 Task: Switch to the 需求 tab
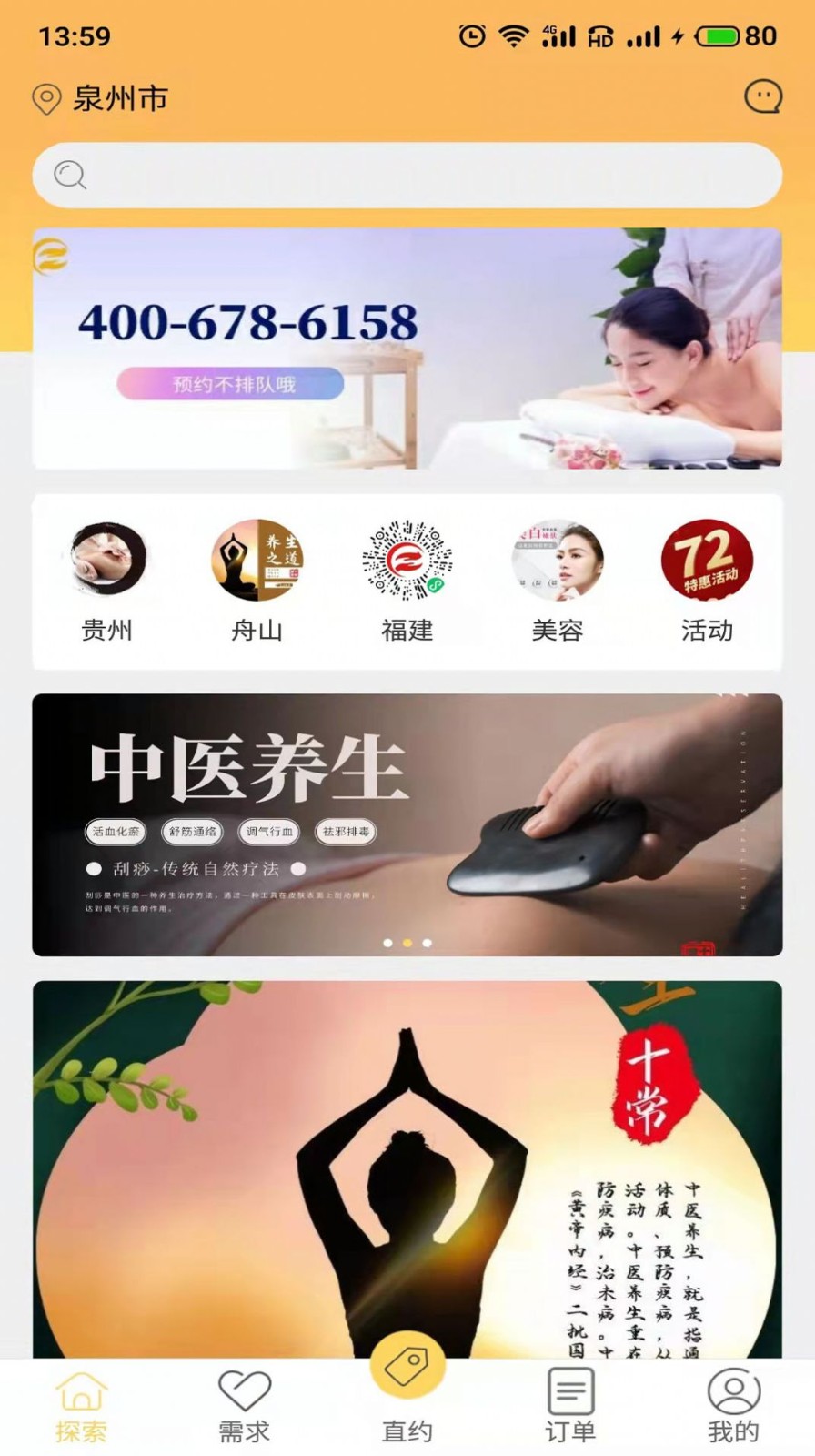pyautogui.click(x=244, y=1407)
